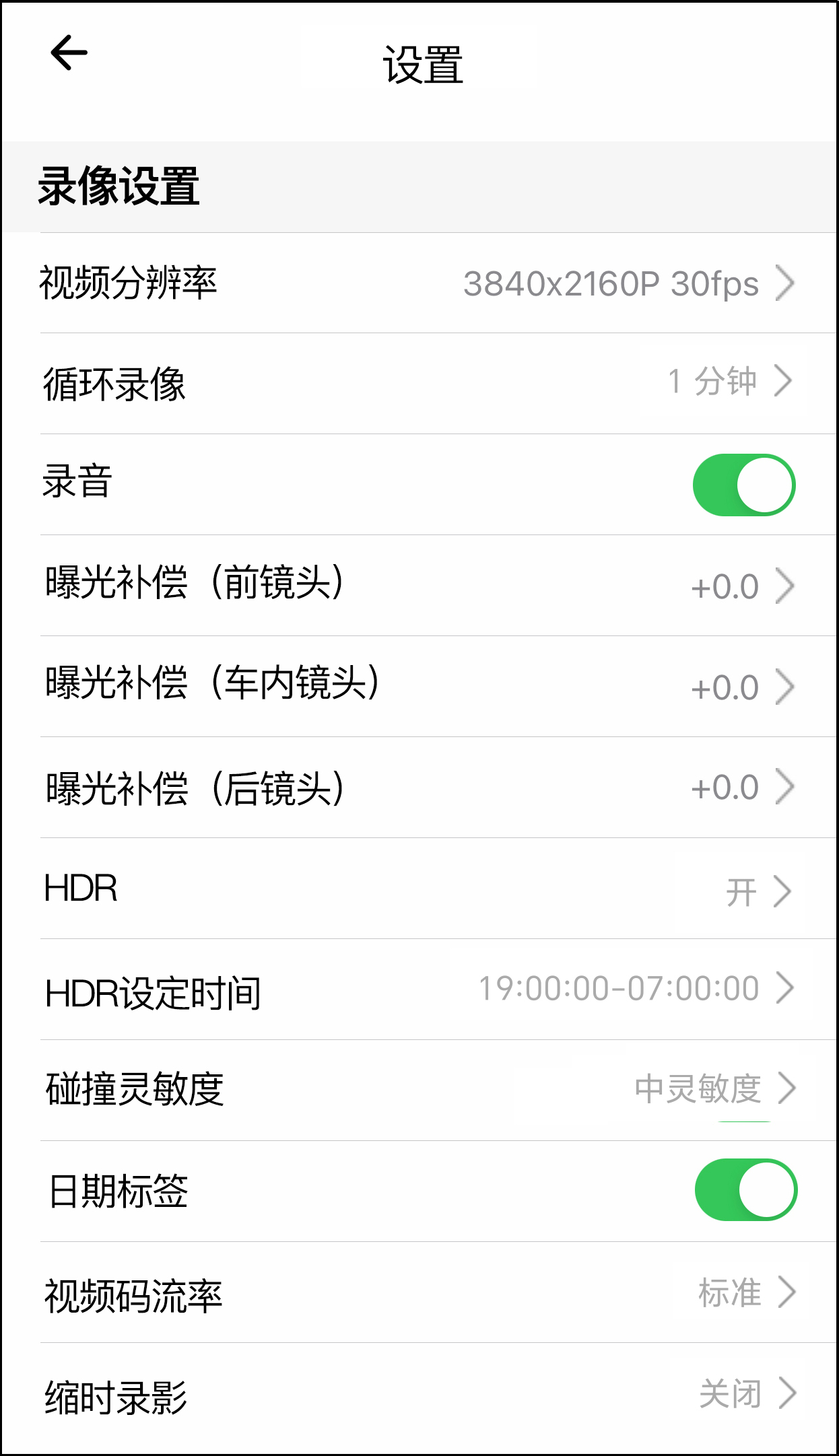
Task: Turn off the 录音 audio switch
Action: click(744, 485)
